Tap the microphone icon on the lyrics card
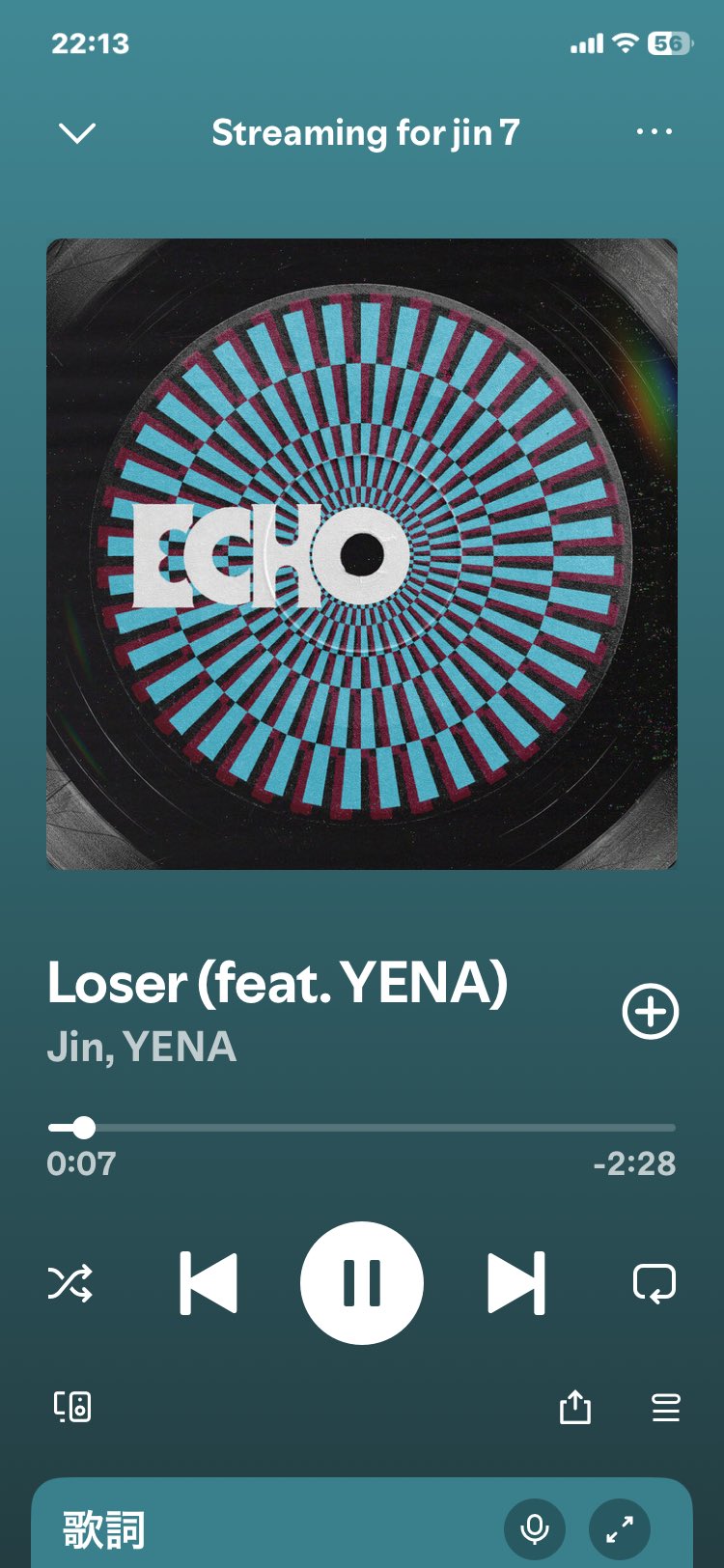The image size is (724, 1568). (x=535, y=1528)
